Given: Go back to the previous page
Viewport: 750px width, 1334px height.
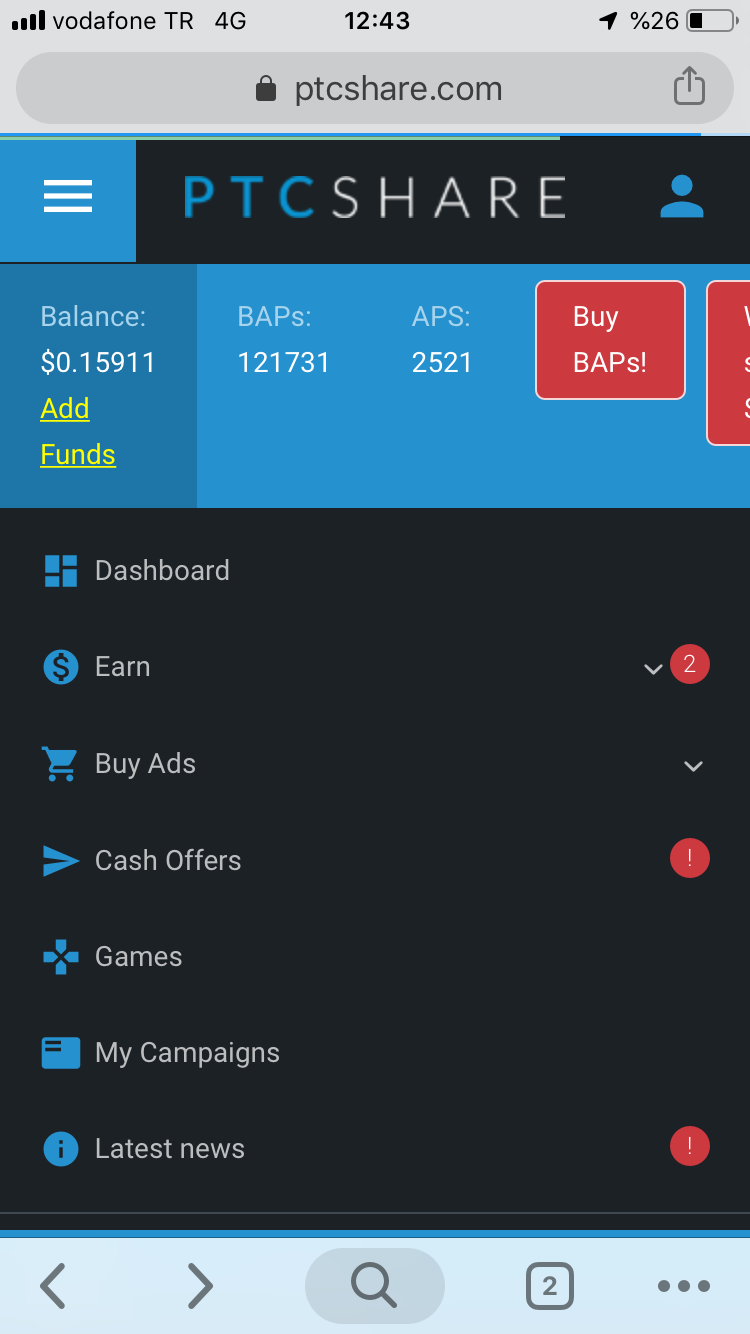Looking at the screenshot, I should pos(54,1286).
